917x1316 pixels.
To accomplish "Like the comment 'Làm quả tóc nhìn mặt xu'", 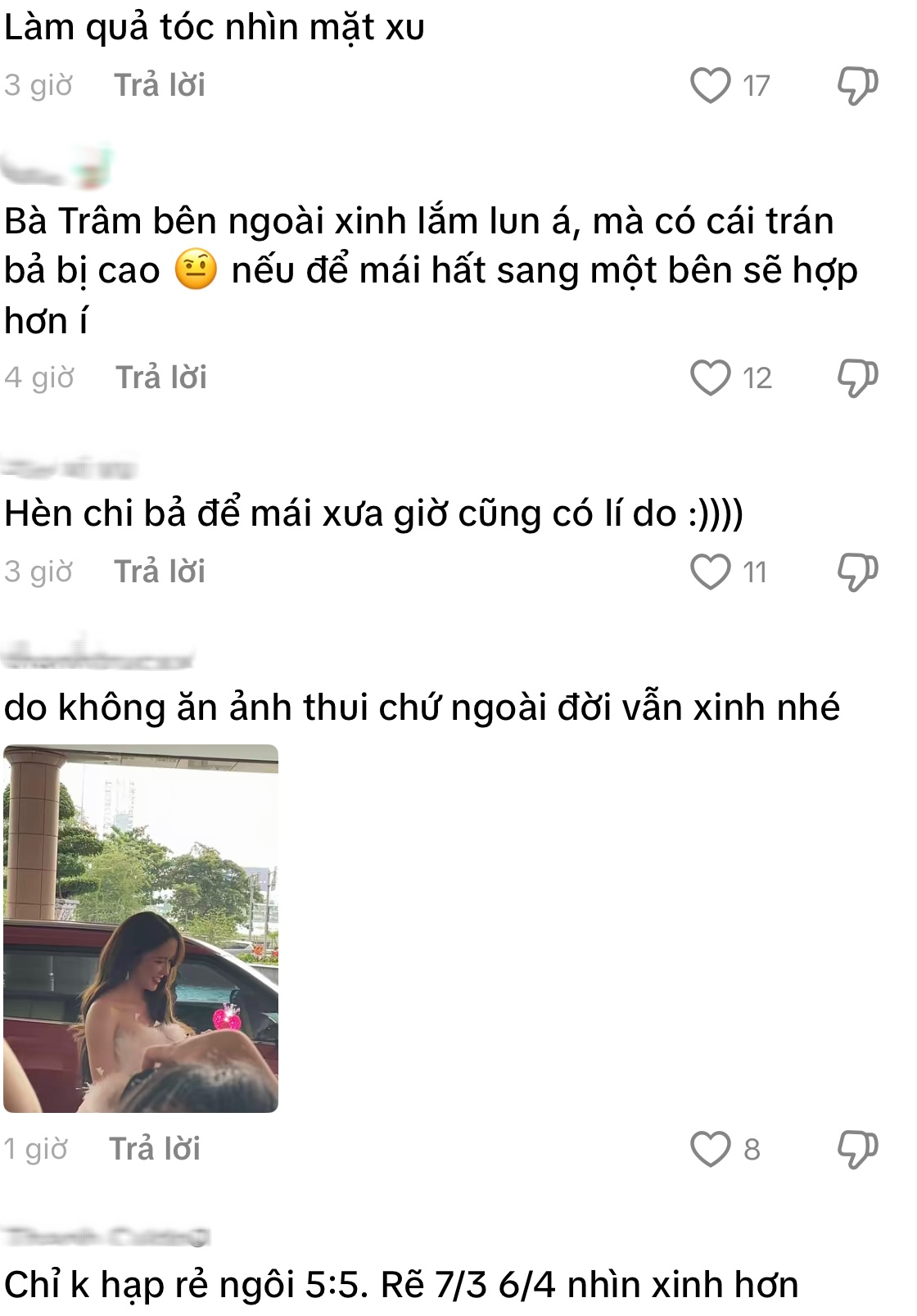I will pyautogui.click(x=710, y=85).
